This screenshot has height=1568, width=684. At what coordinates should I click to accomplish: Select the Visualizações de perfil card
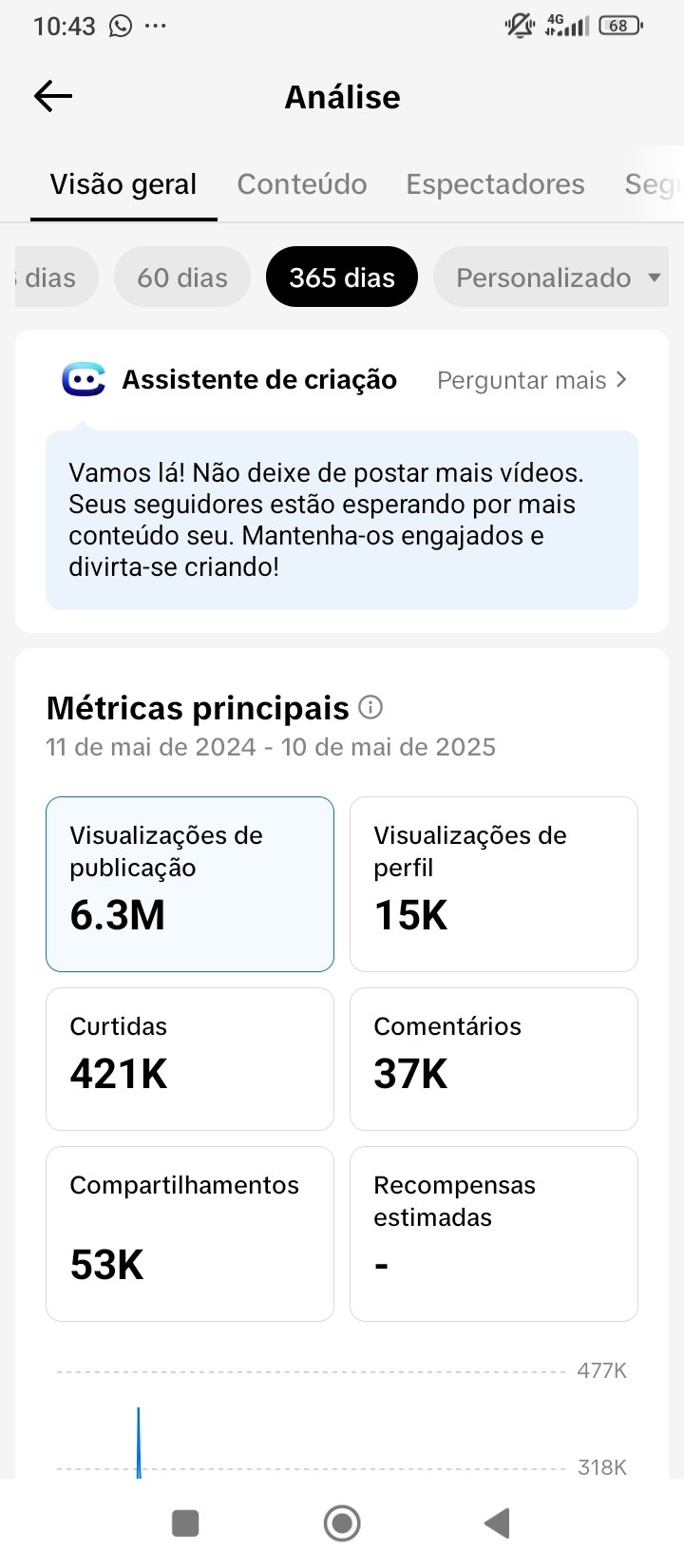[494, 884]
